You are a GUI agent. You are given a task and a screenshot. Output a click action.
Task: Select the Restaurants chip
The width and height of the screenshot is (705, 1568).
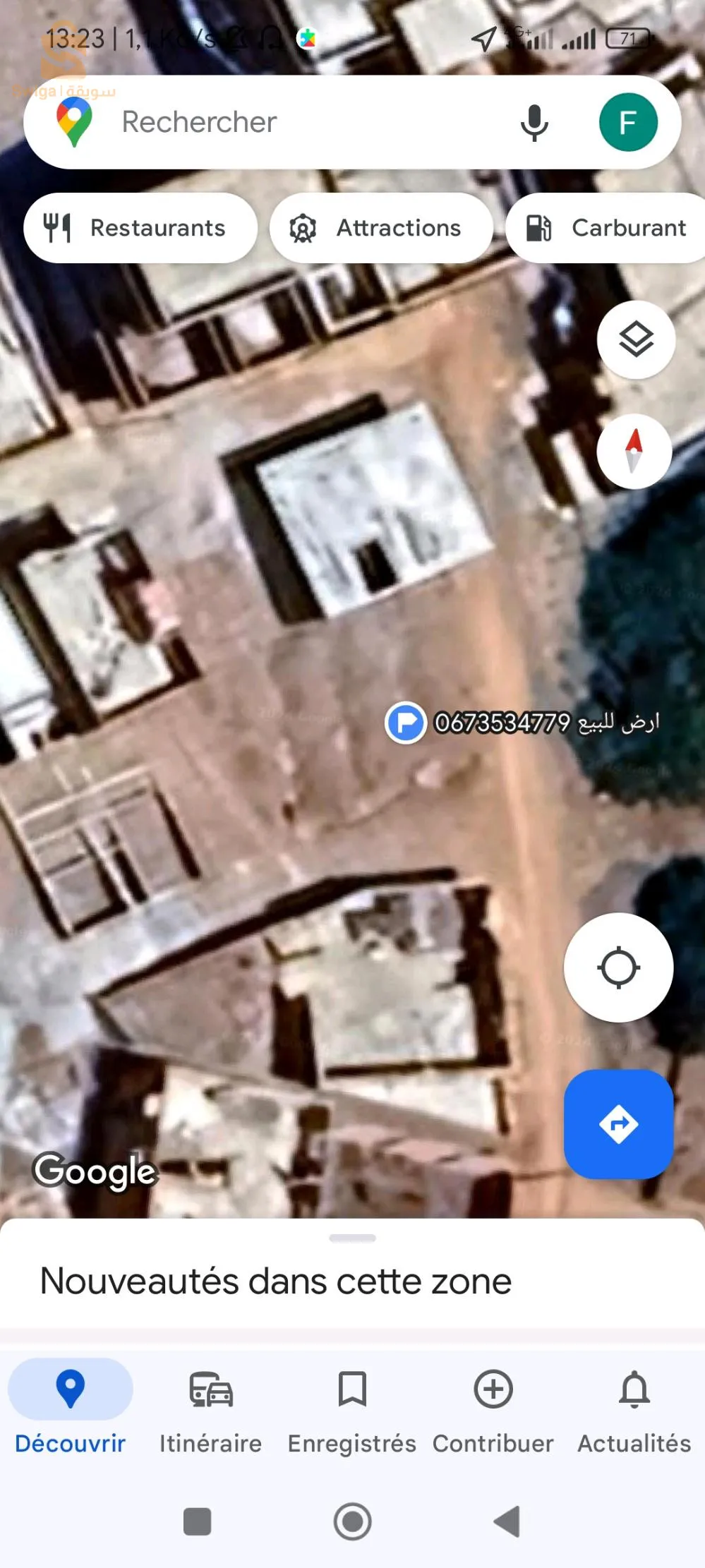(x=140, y=228)
